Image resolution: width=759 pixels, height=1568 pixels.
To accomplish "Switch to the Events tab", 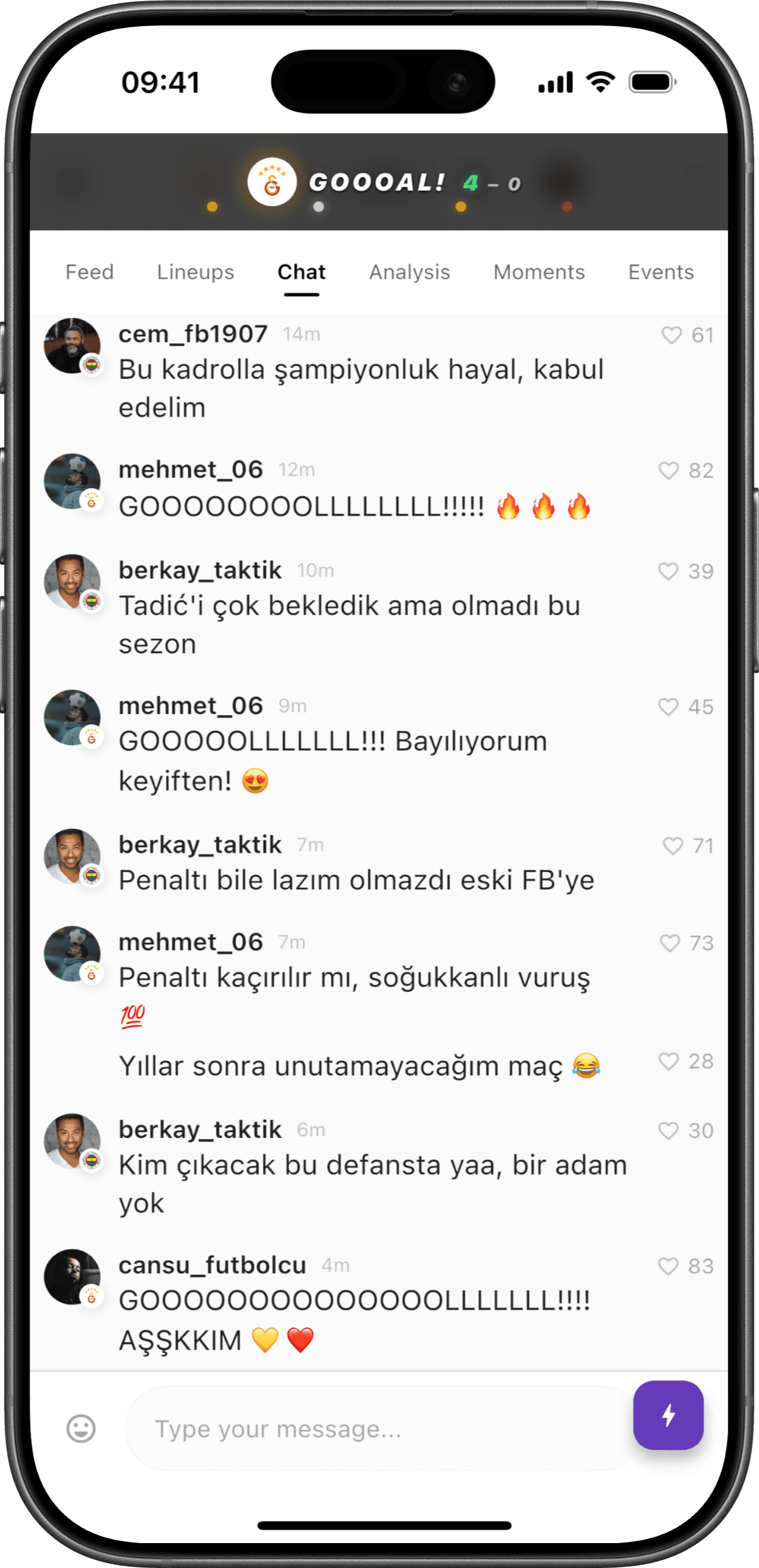I will tap(661, 272).
